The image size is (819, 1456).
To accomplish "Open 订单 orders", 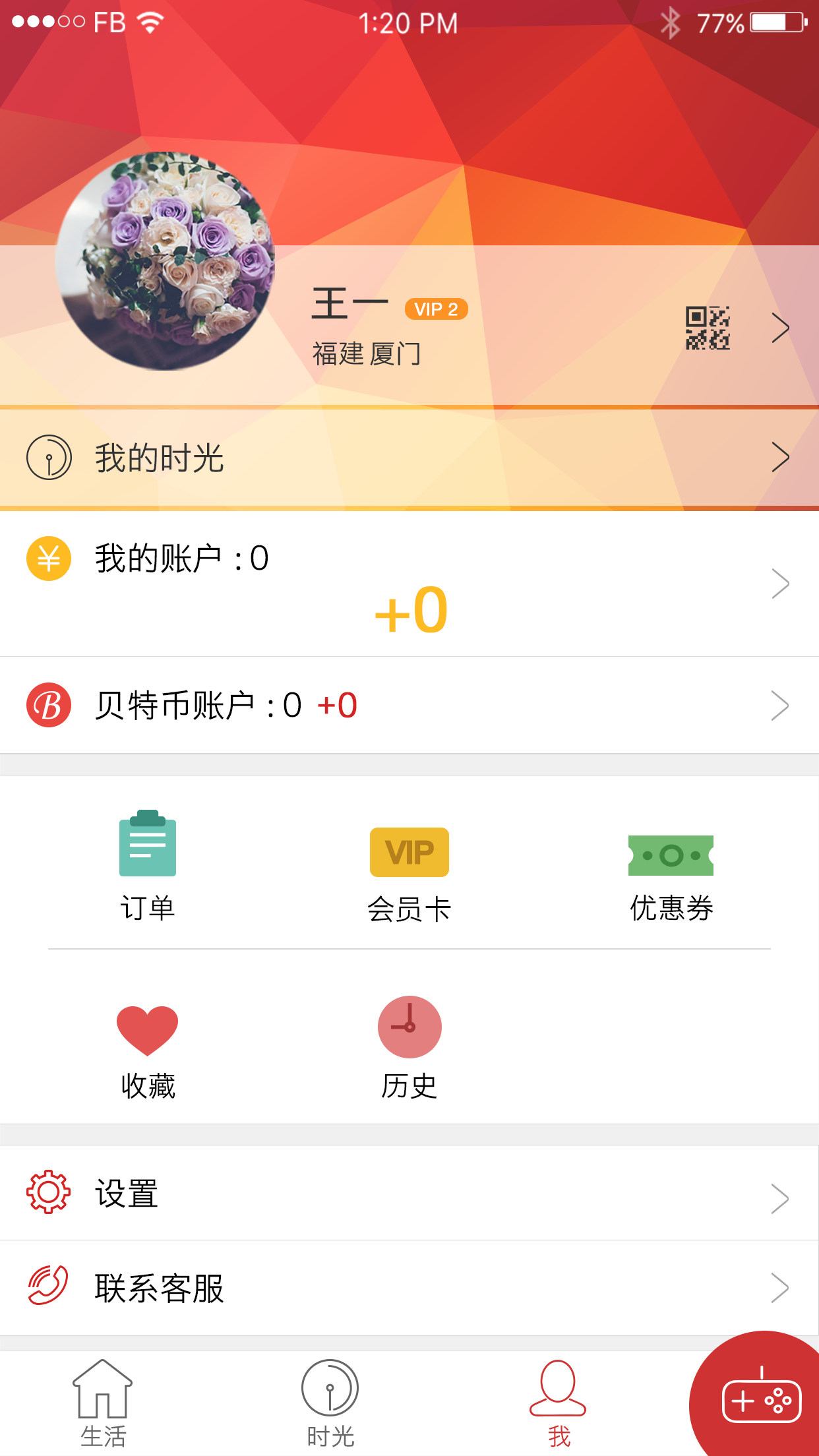I will pos(148,865).
